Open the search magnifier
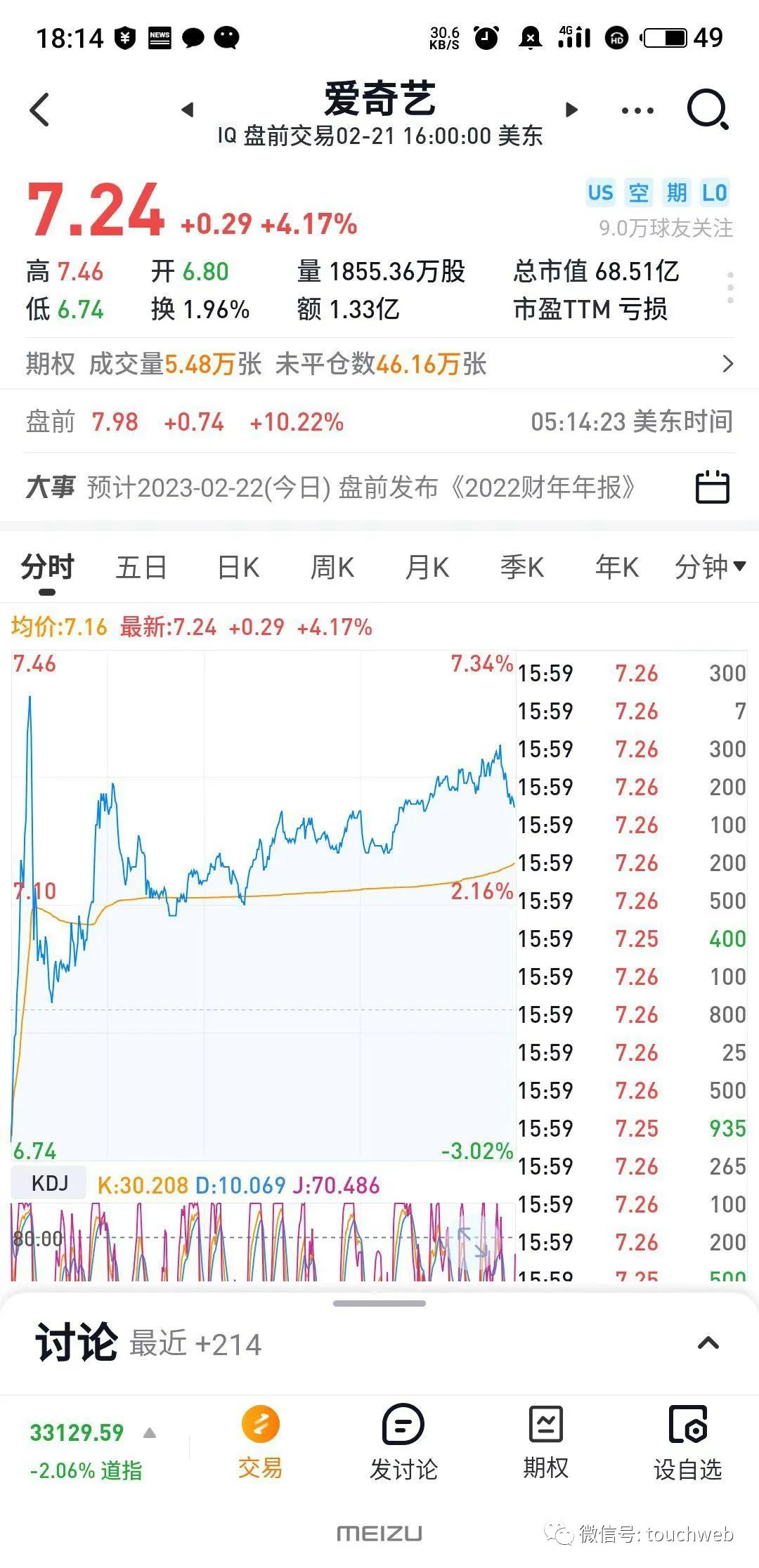The image size is (759, 1568). [x=707, y=110]
